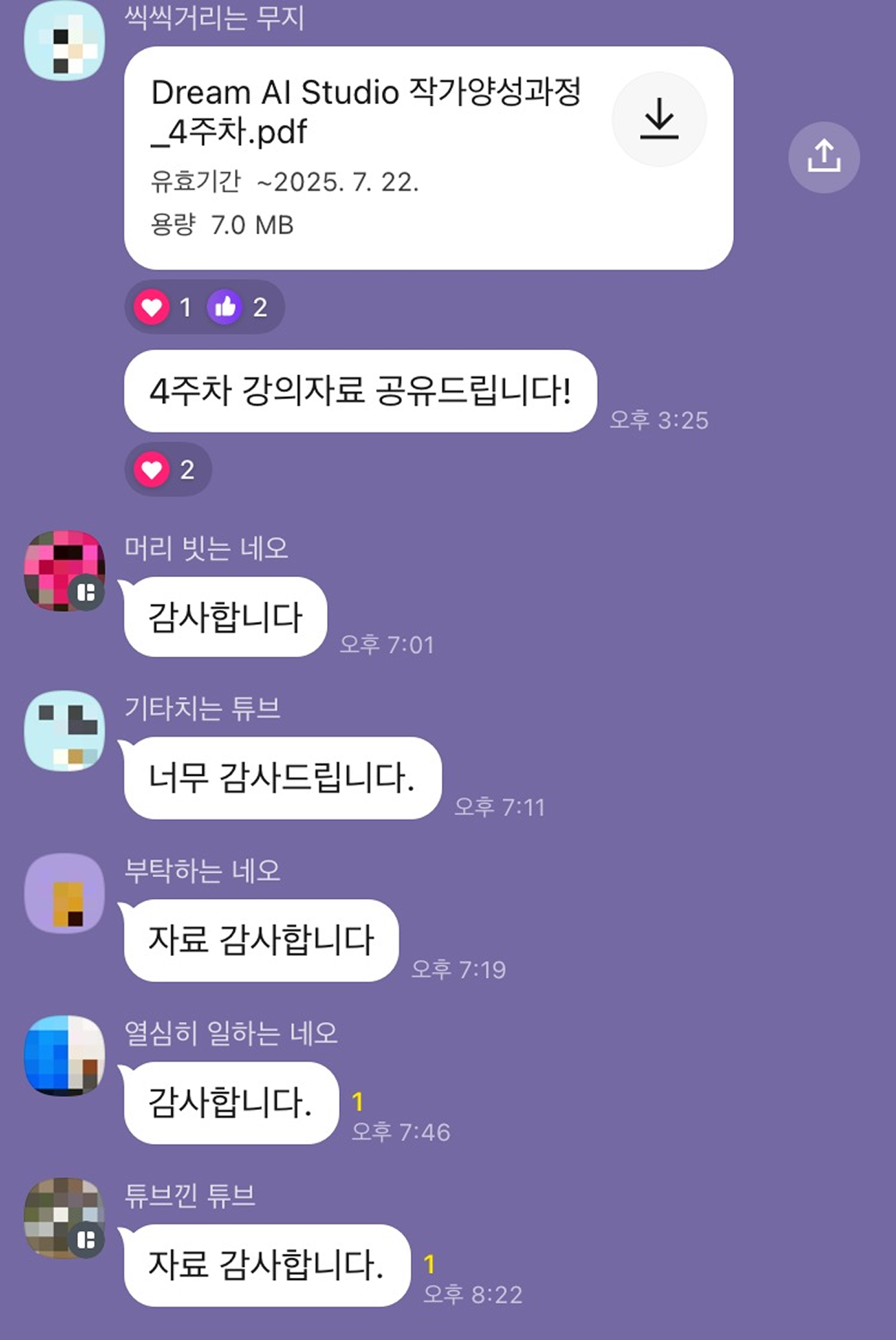Share the attached PDF file

click(824, 157)
